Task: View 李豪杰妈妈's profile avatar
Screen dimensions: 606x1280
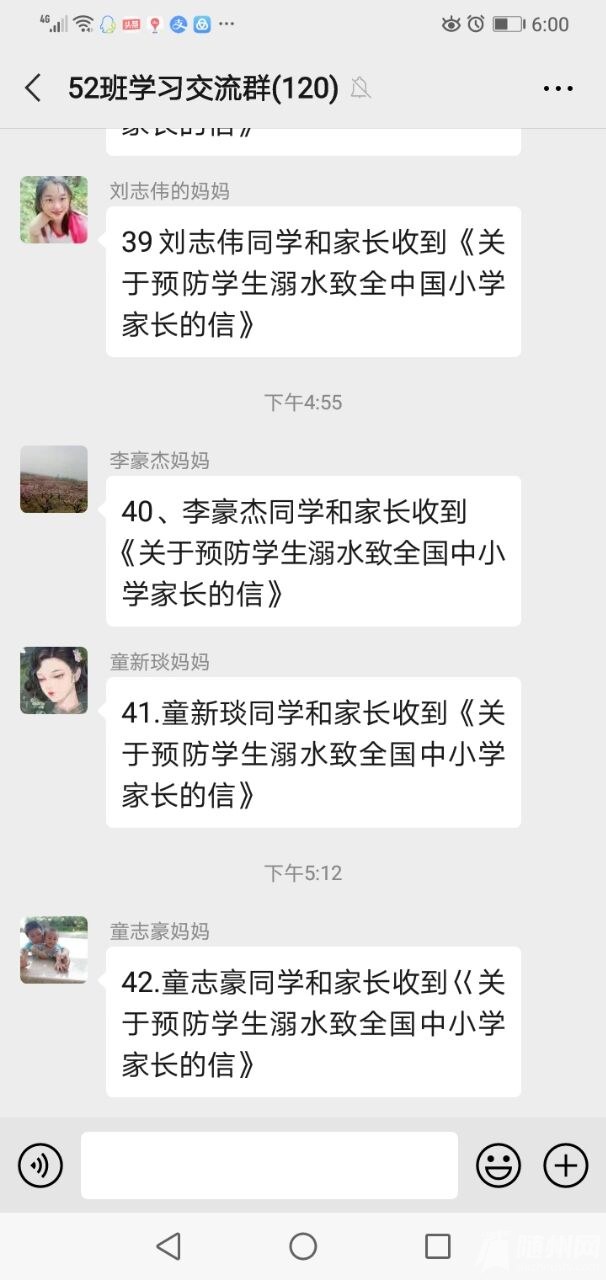Action: coord(54,479)
